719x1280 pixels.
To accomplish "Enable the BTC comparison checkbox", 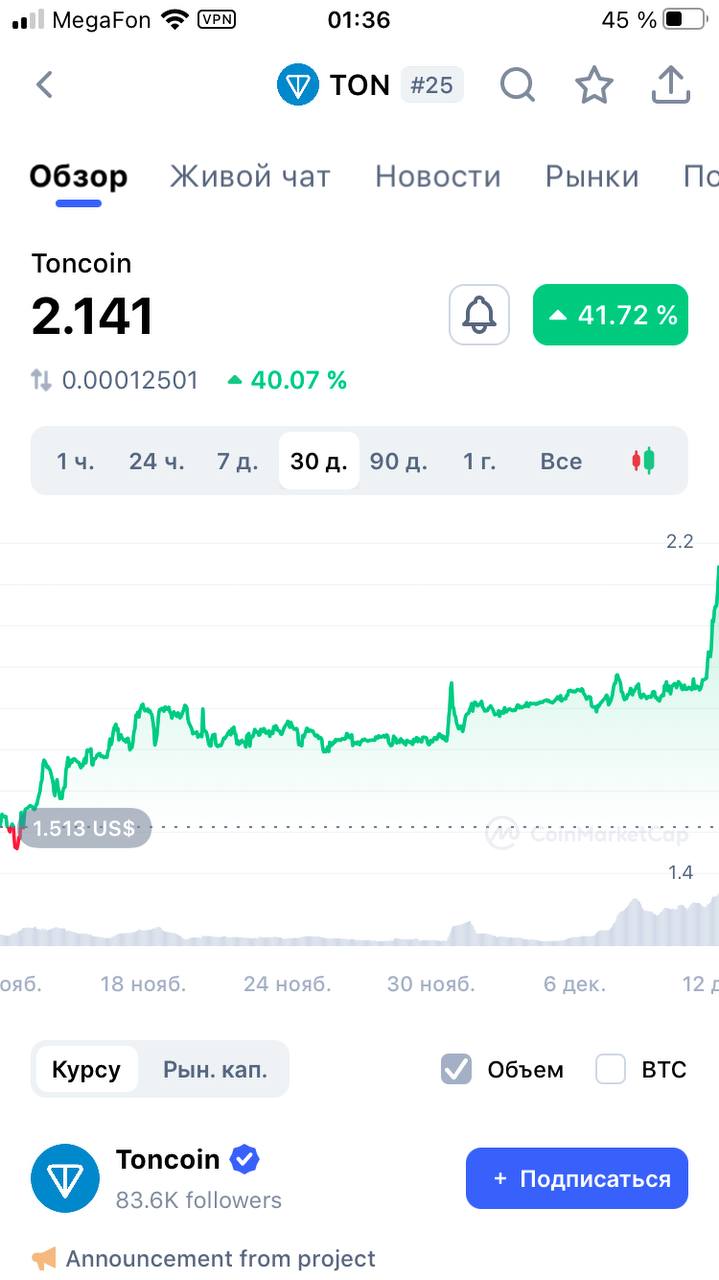I will point(611,1069).
